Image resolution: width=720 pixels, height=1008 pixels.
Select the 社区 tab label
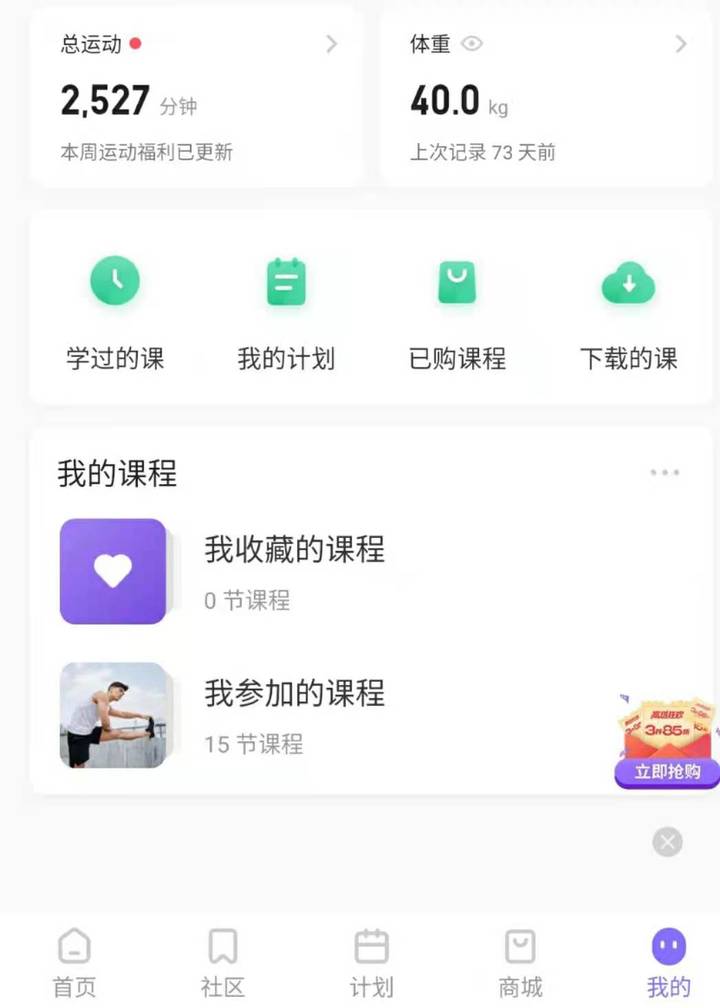[x=222, y=985]
